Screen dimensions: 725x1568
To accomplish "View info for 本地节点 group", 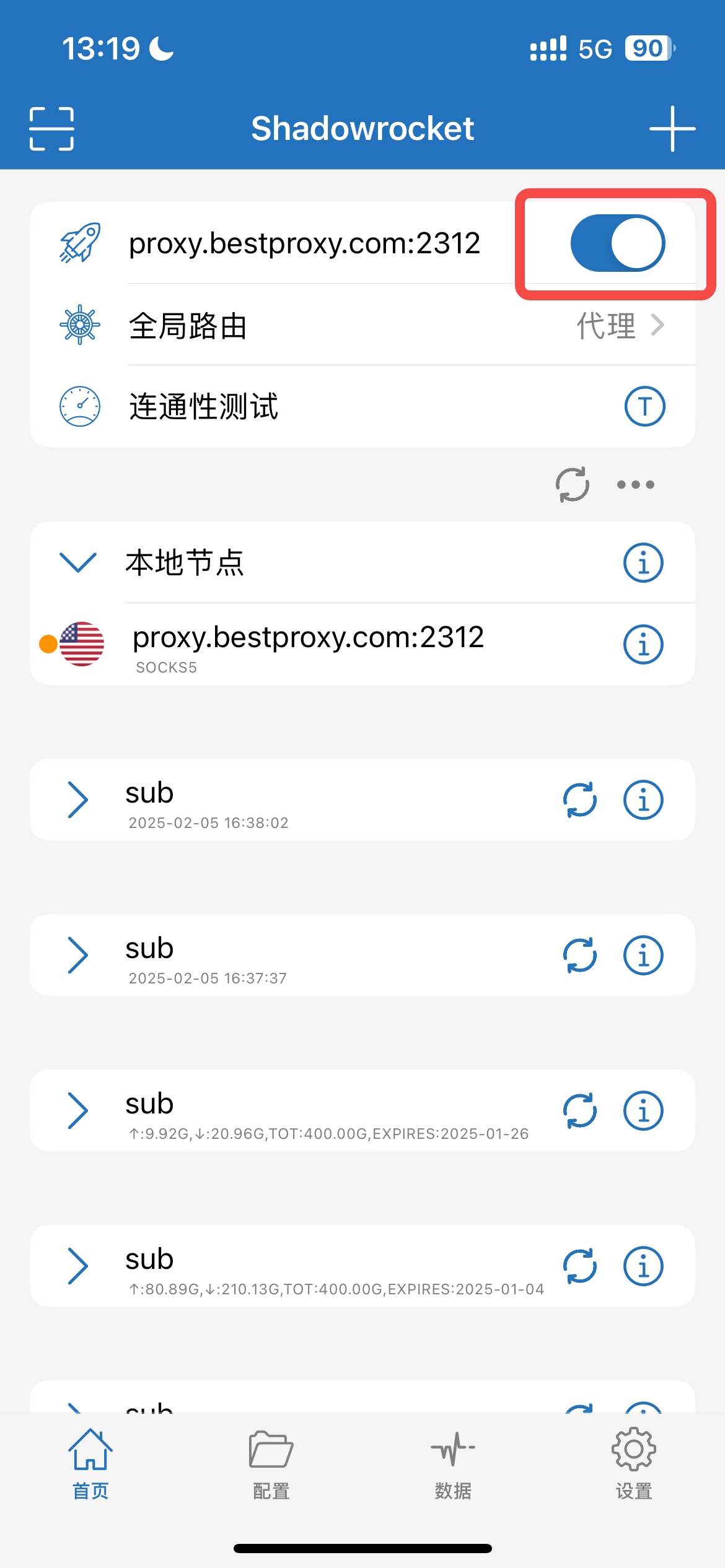I will point(643,563).
